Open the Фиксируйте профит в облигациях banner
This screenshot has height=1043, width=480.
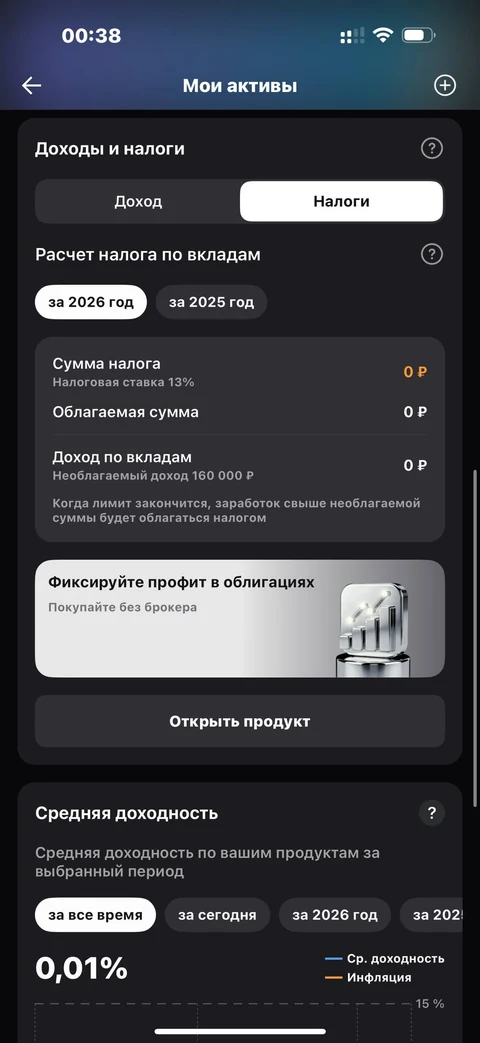240,619
